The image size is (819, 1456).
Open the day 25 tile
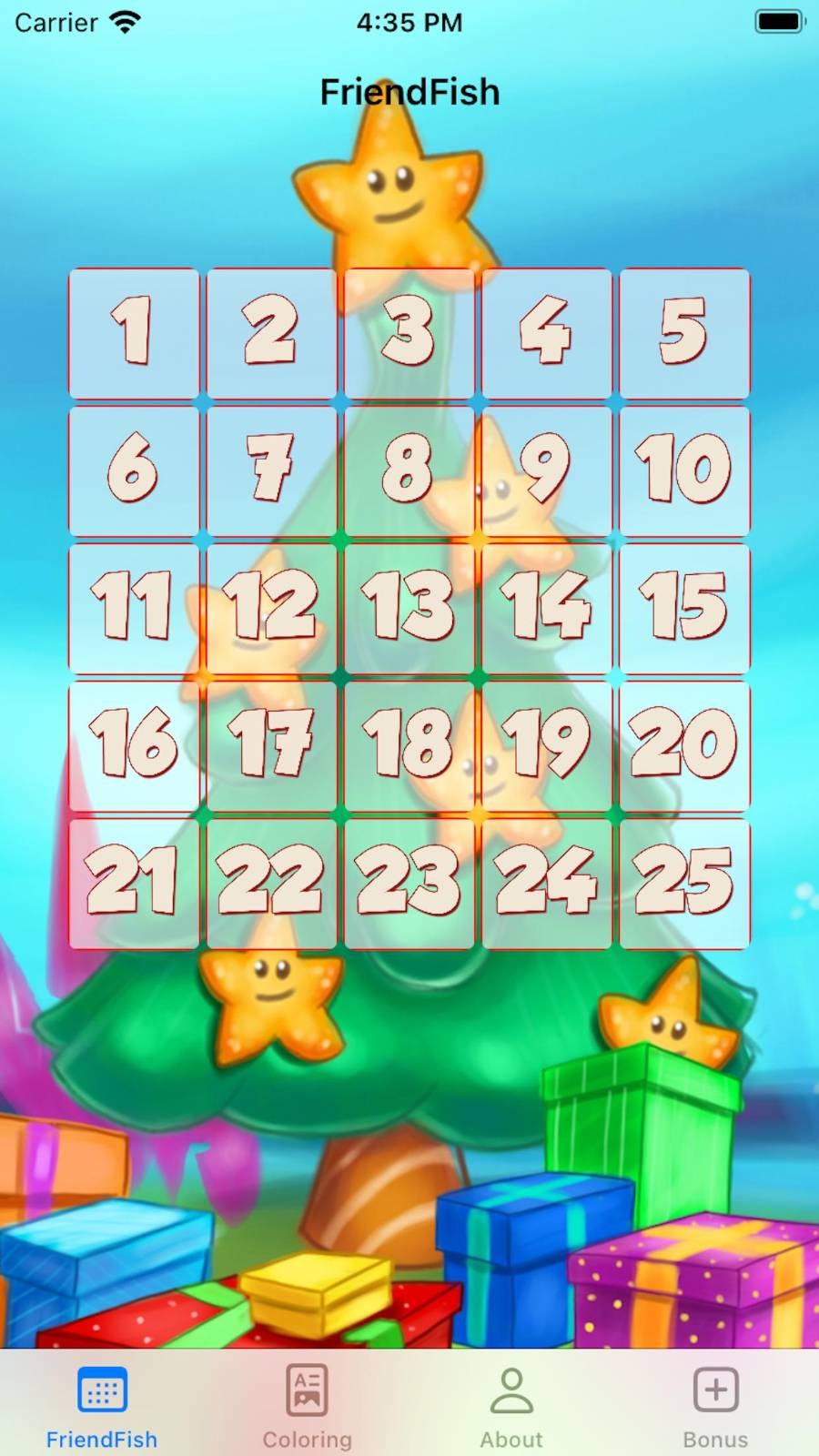tap(684, 883)
